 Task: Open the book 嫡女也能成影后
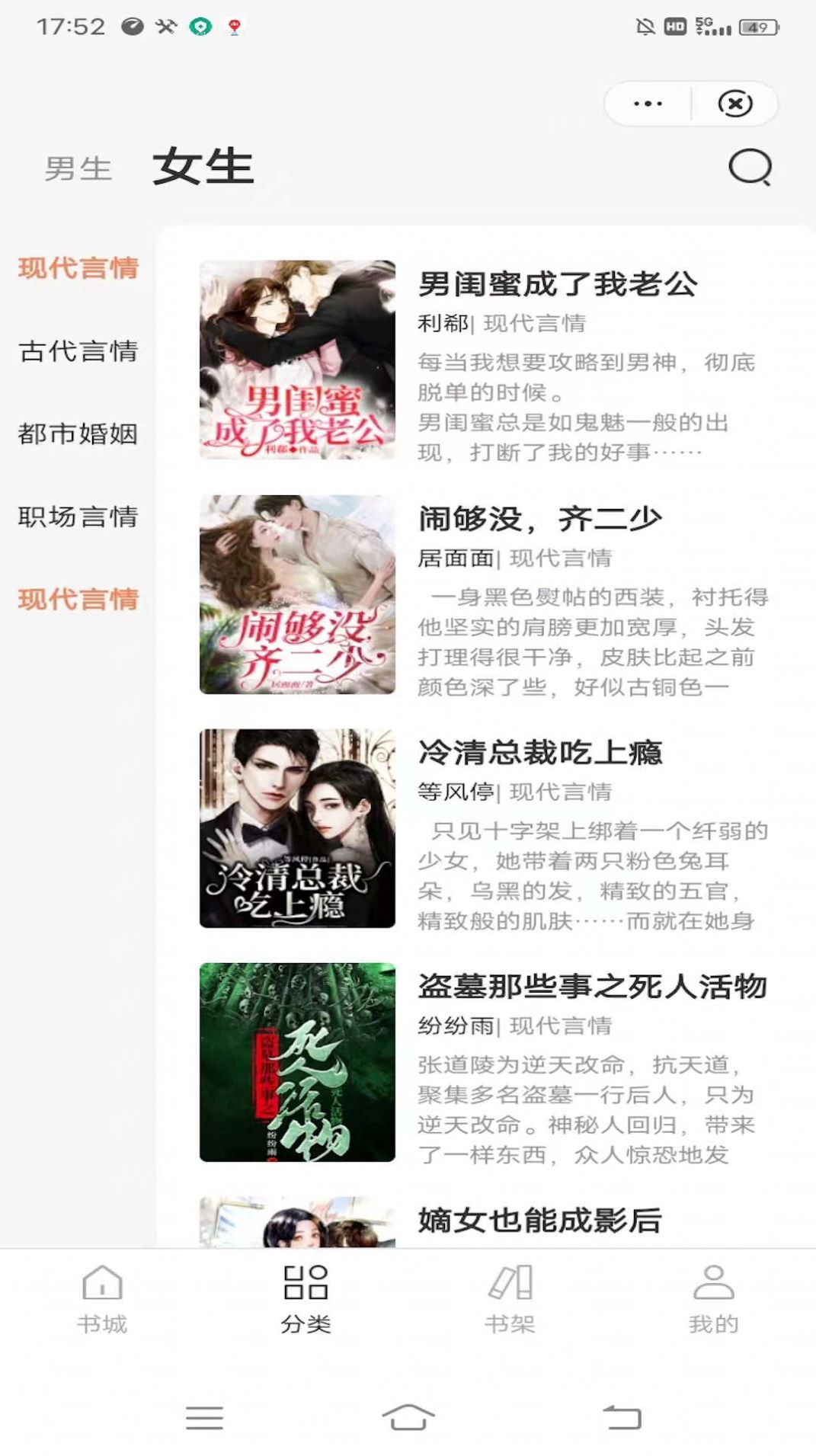539,1221
